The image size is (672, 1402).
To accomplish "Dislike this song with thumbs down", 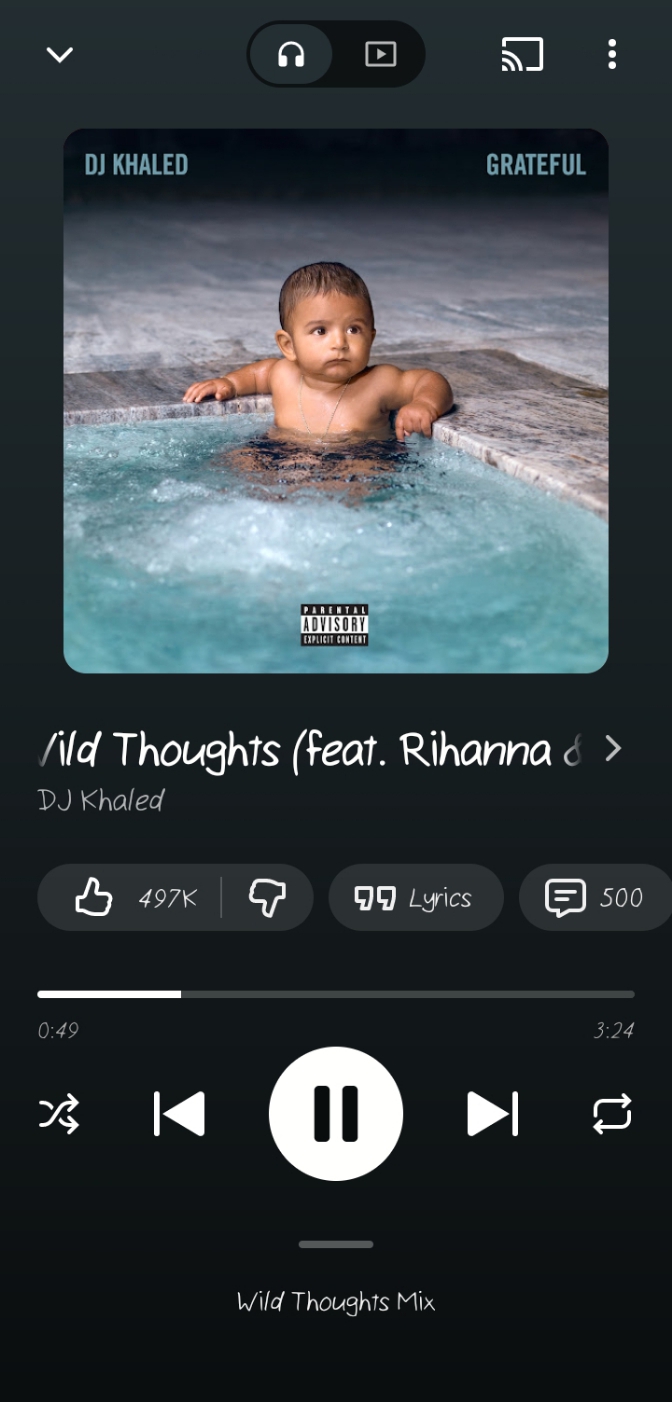I will [x=267, y=898].
